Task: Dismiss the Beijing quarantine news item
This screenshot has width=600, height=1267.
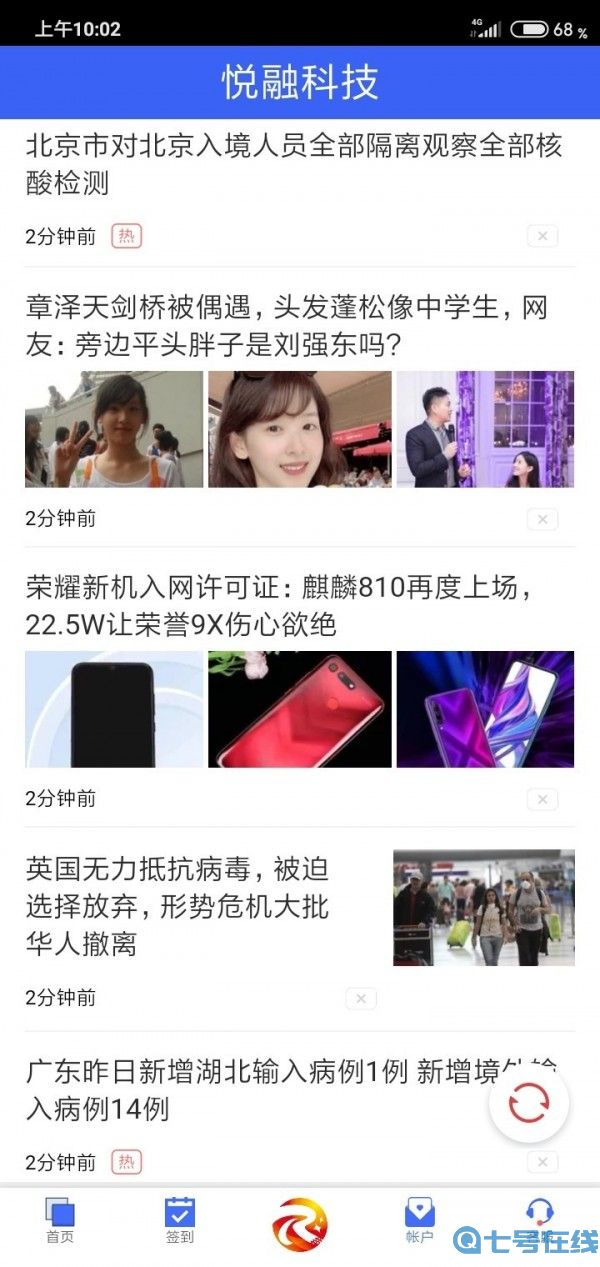Action: [542, 237]
